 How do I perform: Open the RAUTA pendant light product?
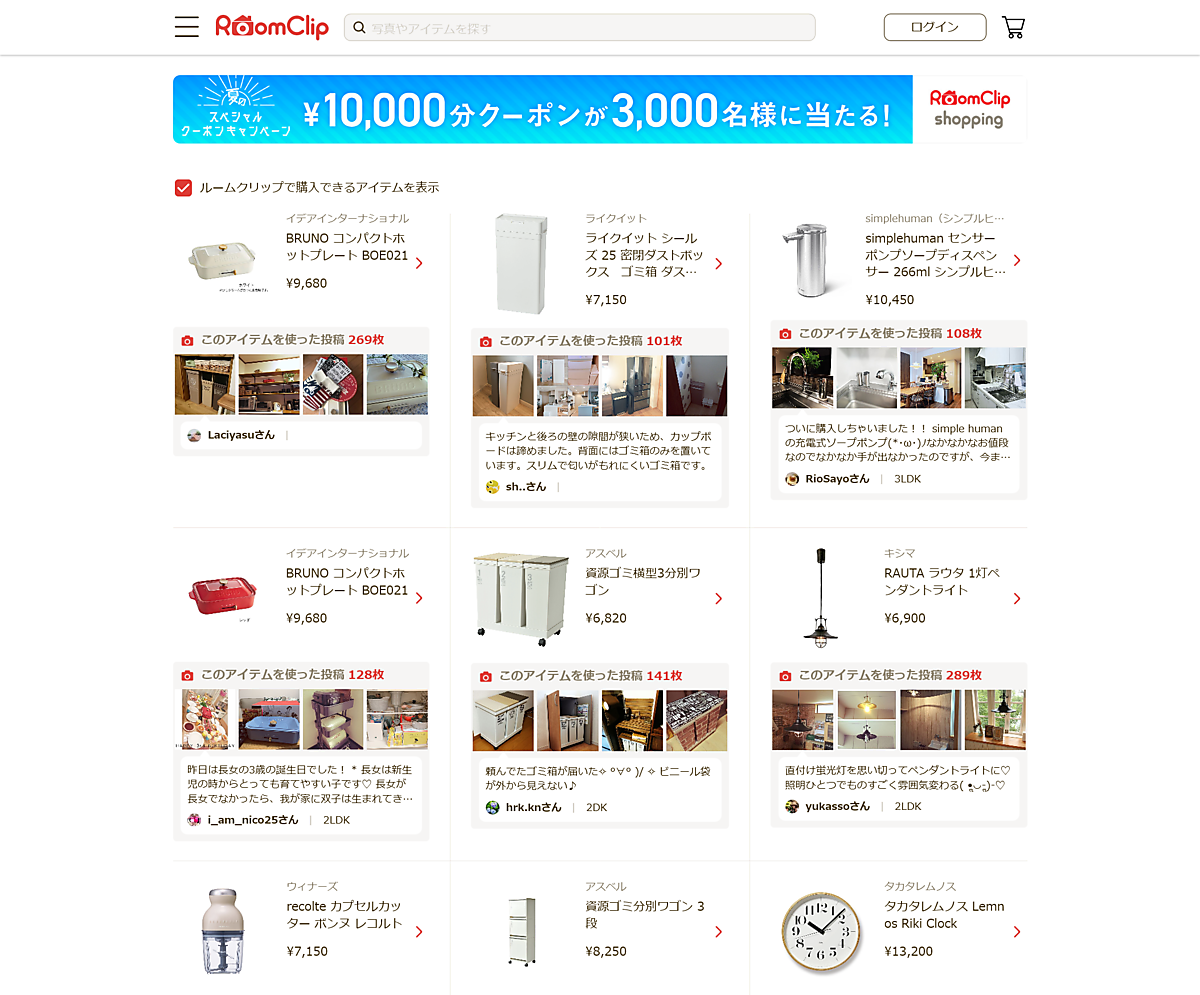pos(941,582)
